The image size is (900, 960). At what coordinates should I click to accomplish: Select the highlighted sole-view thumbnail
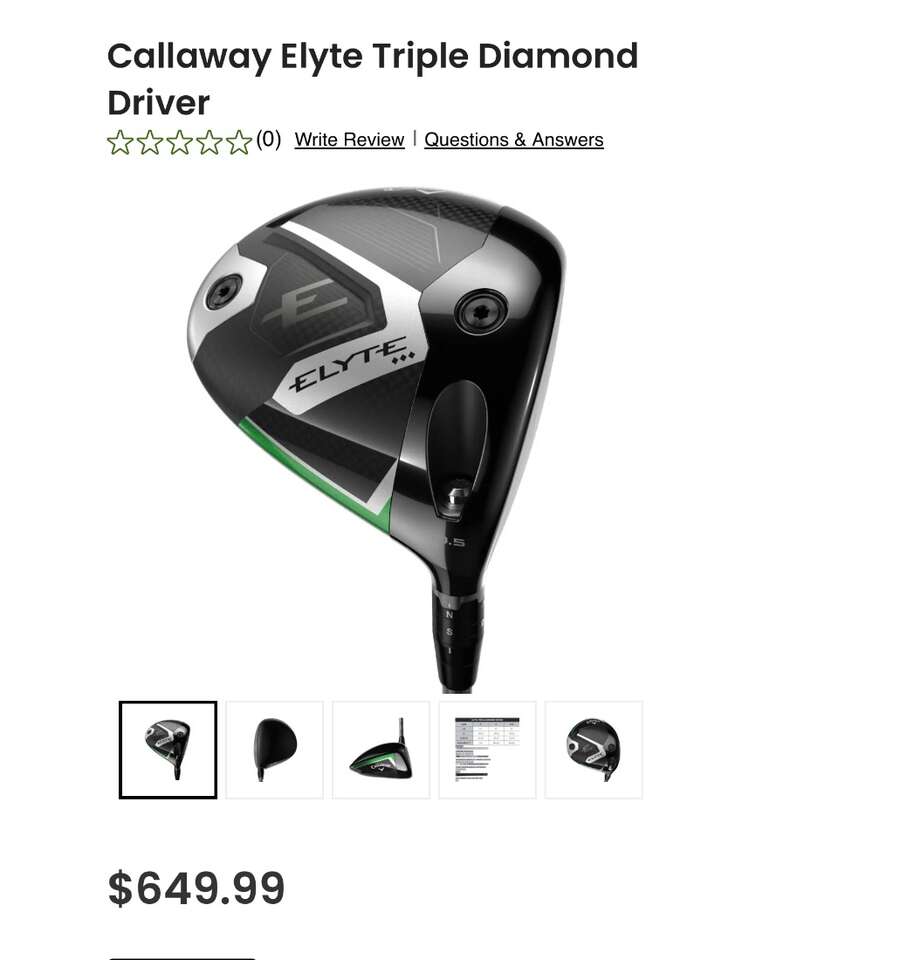(x=167, y=749)
